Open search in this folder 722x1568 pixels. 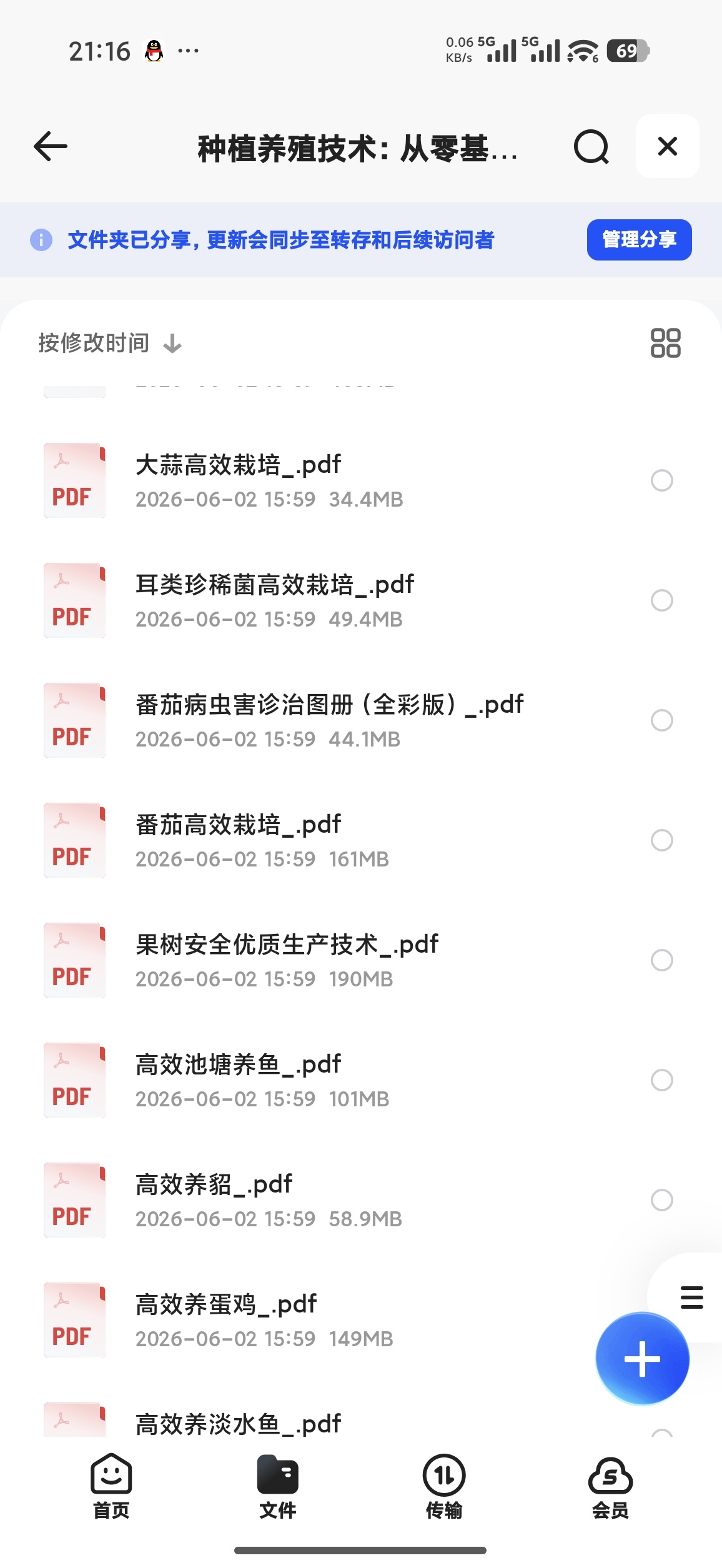click(x=591, y=147)
